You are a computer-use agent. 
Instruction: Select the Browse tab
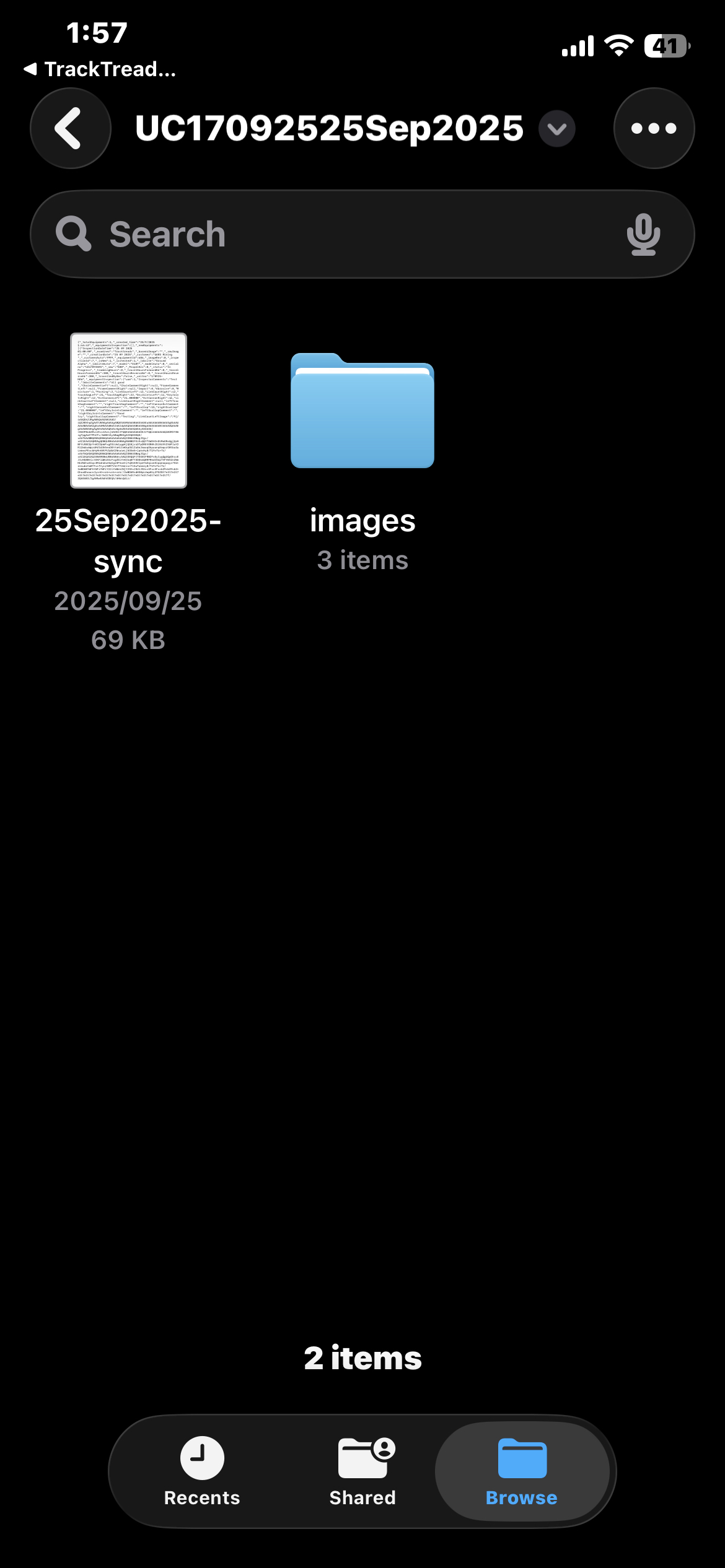point(522,1470)
